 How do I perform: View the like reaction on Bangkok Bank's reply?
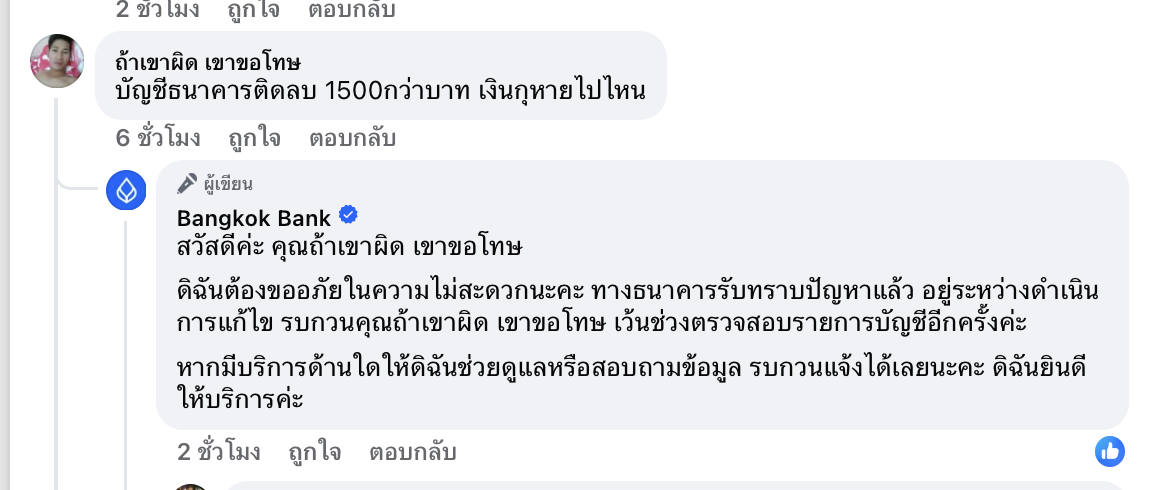pyautogui.click(x=1110, y=451)
